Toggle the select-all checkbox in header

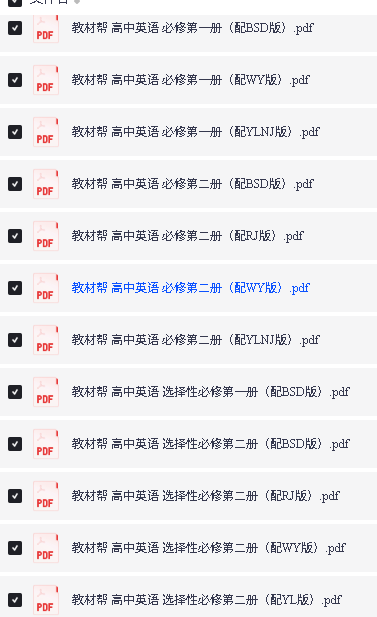click(15, 2)
